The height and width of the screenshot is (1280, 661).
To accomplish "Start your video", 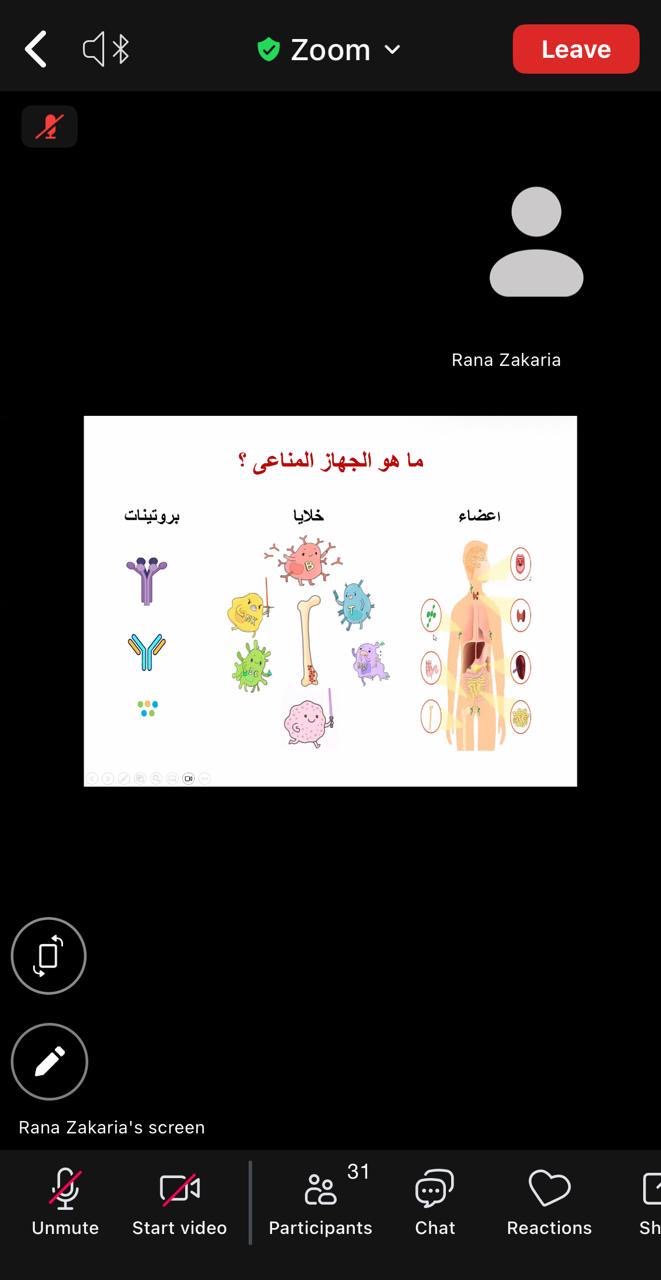I will 180,1203.
